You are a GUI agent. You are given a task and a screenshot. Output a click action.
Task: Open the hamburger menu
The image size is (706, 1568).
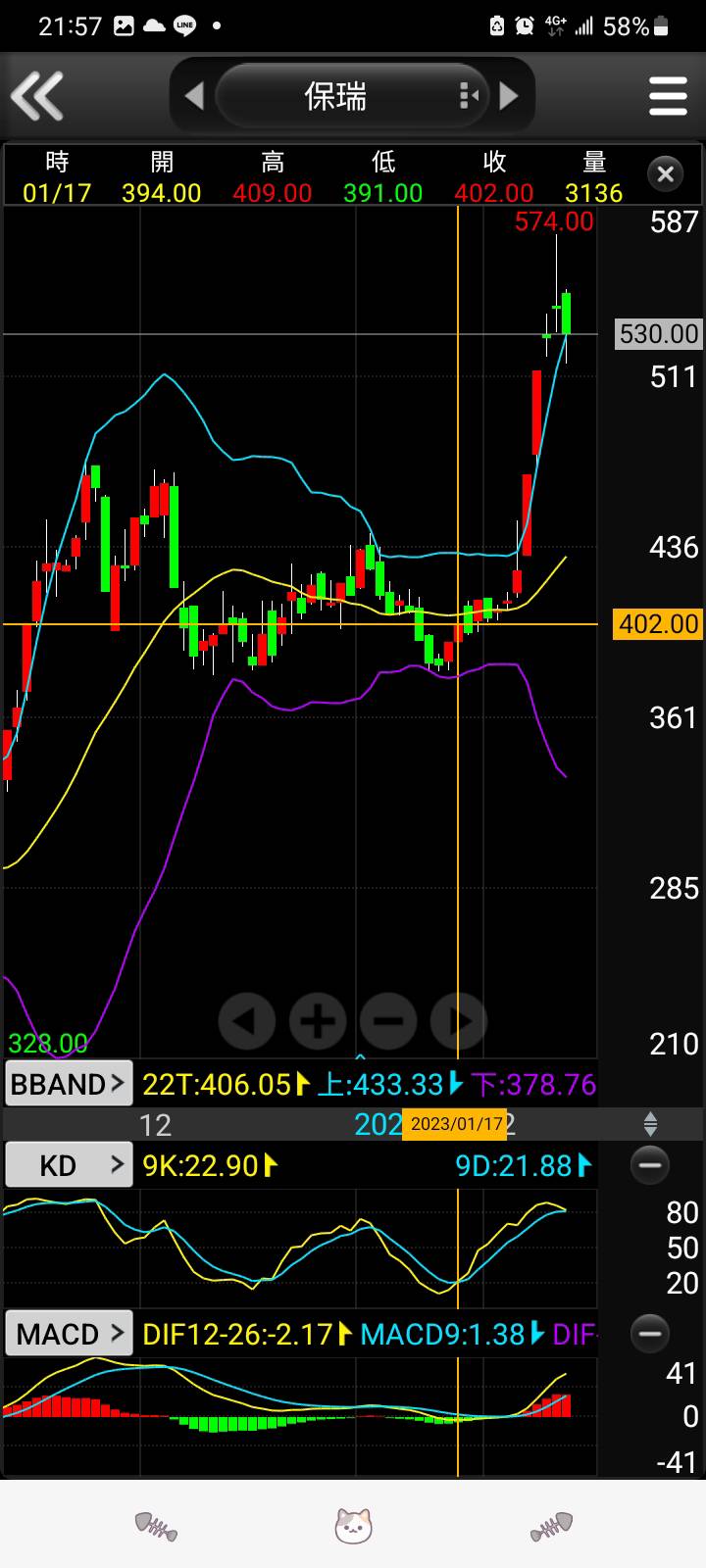click(668, 96)
